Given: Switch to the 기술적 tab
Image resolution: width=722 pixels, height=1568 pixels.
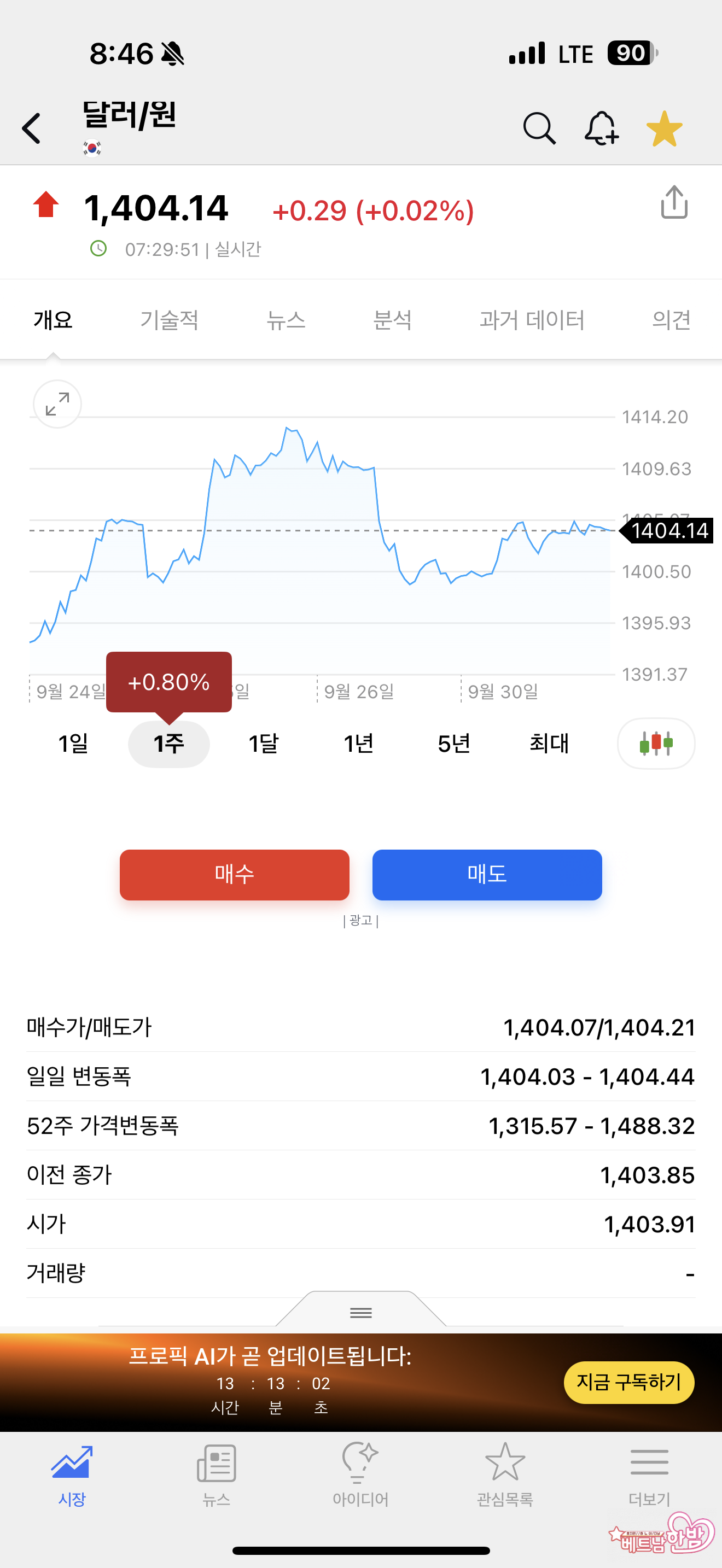Looking at the screenshot, I should pyautogui.click(x=169, y=320).
